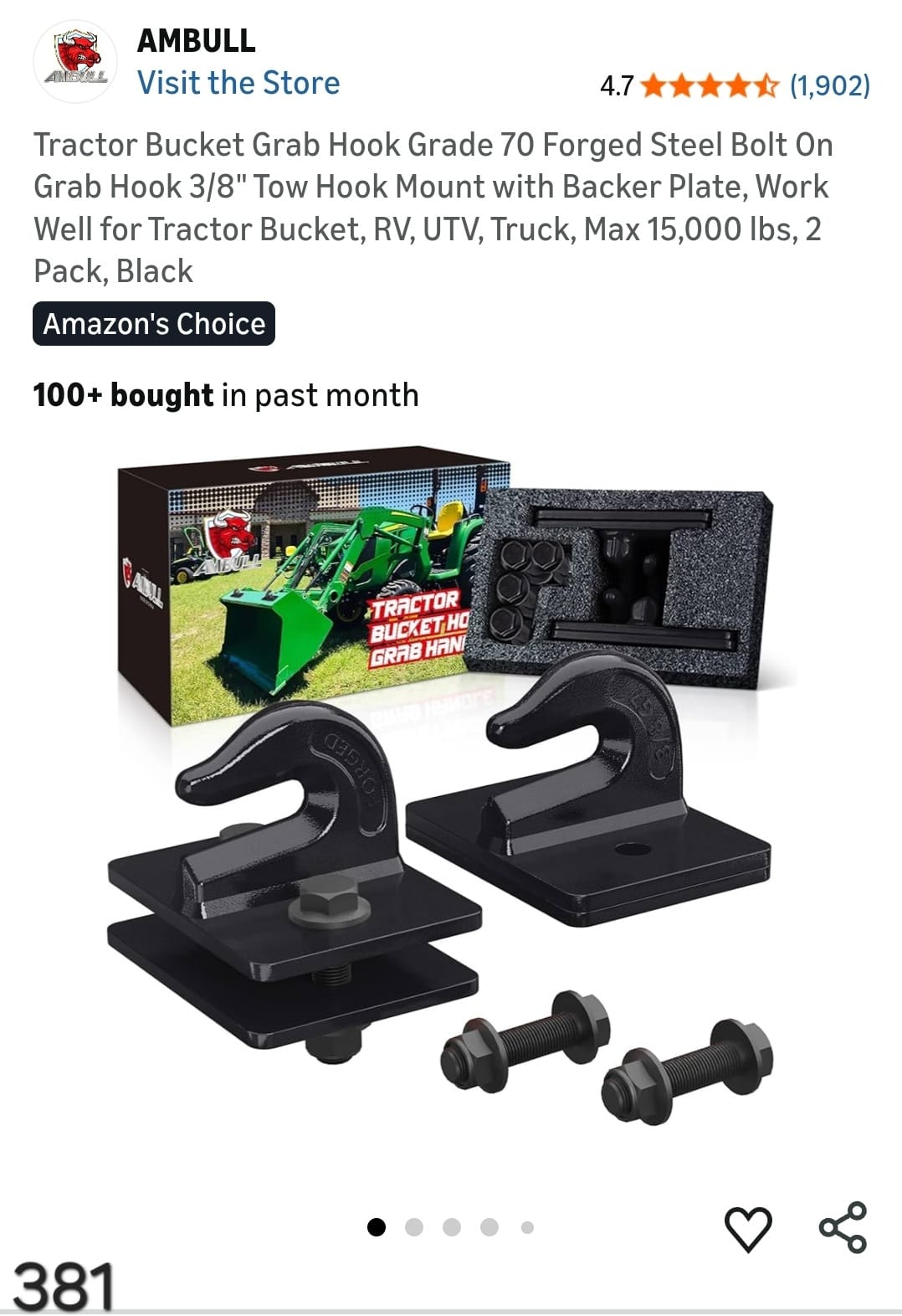Jump to second image page dot
Screen dimensions: 902x1316
point(413,1227)
